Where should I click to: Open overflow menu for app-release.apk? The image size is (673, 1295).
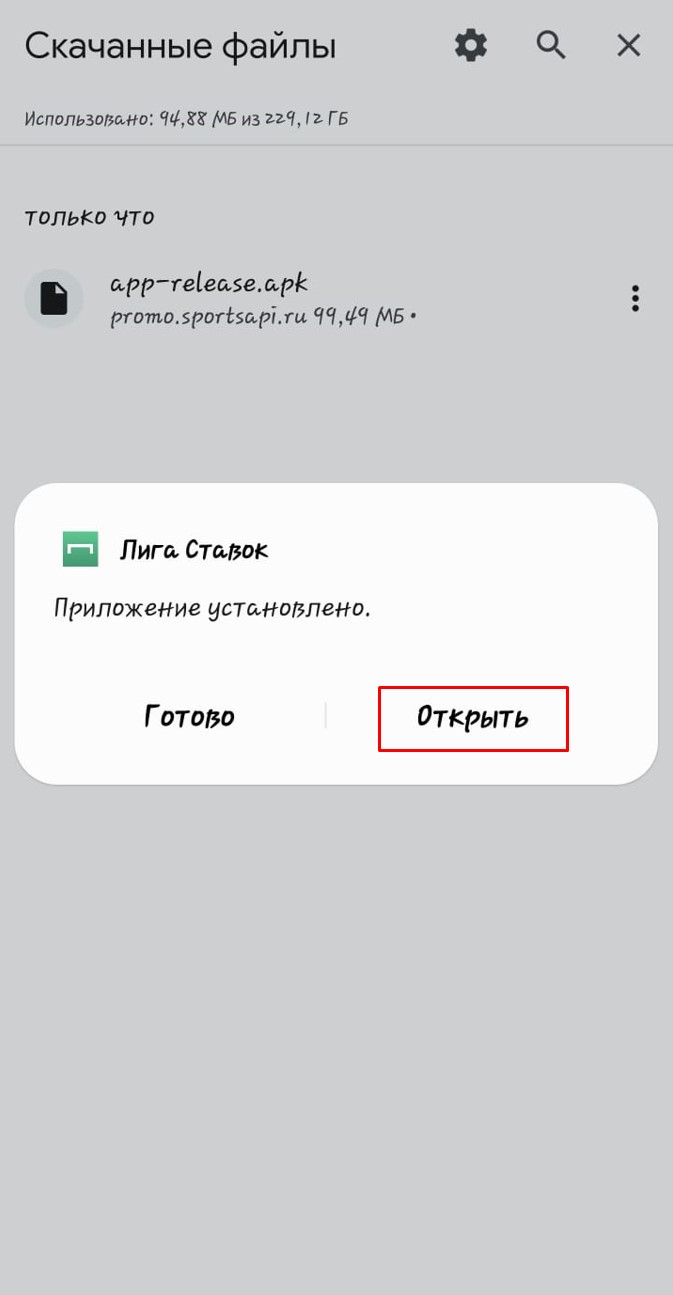[635, 298]
